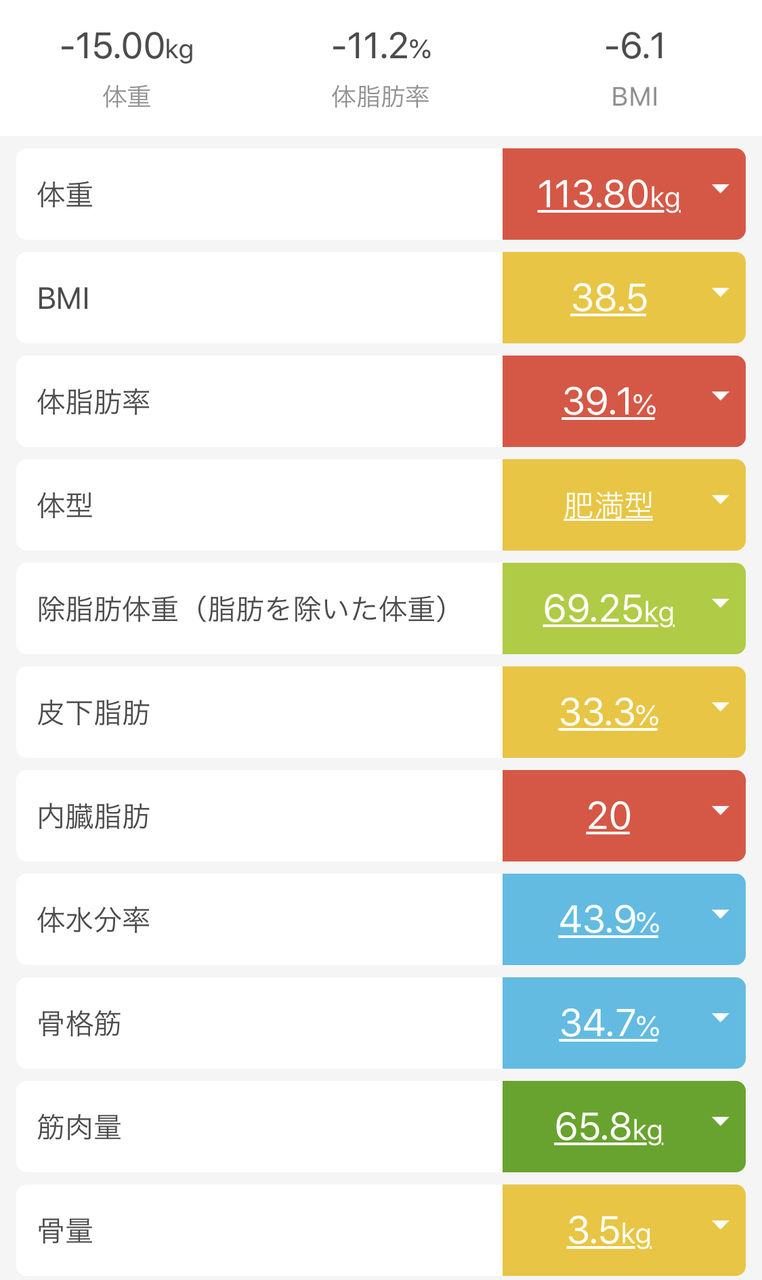Screen dimensions: 762x1280
Task: Show 体水分率 43.9% details
Action: [x=720, y=915]
